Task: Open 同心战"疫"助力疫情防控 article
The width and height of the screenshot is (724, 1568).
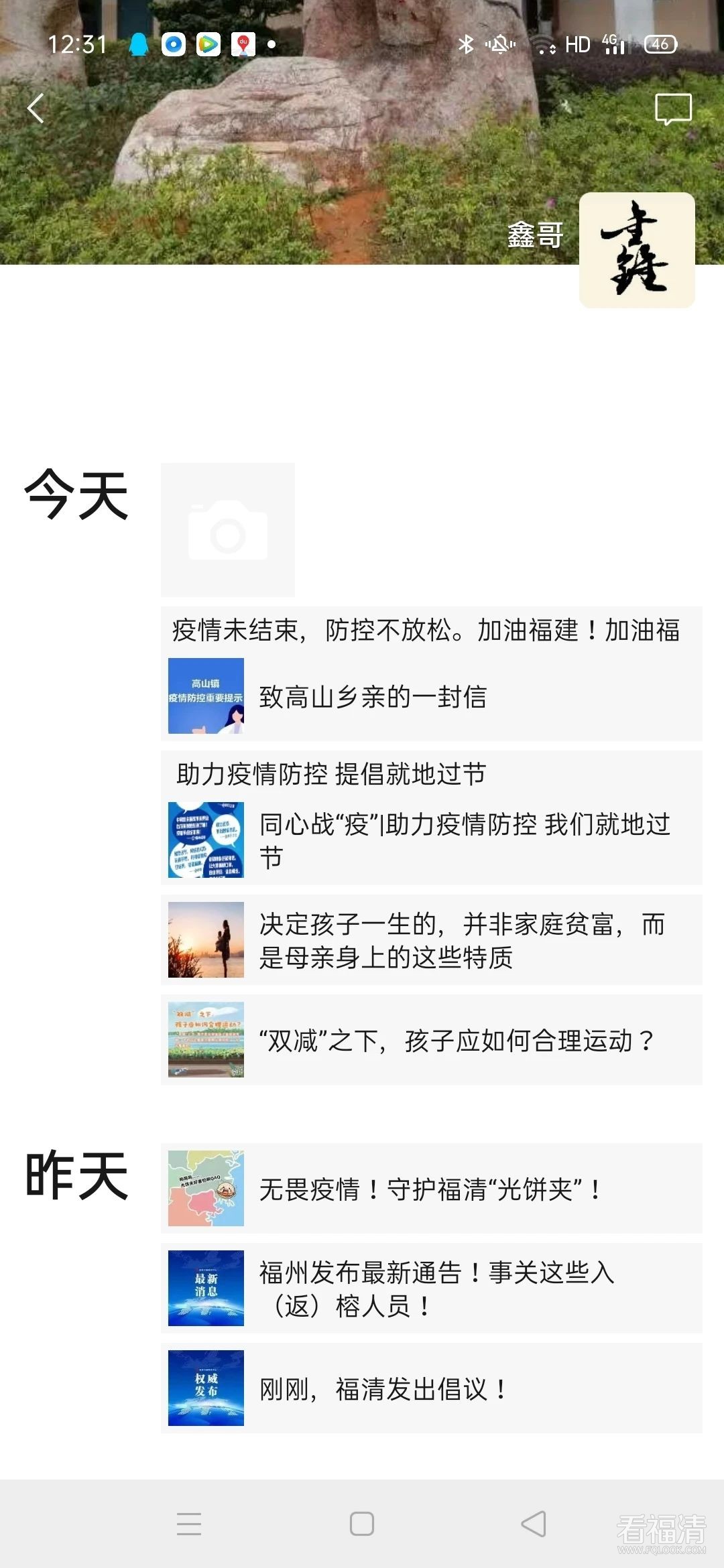Action: pyautogui.click(x=431, y=840)
